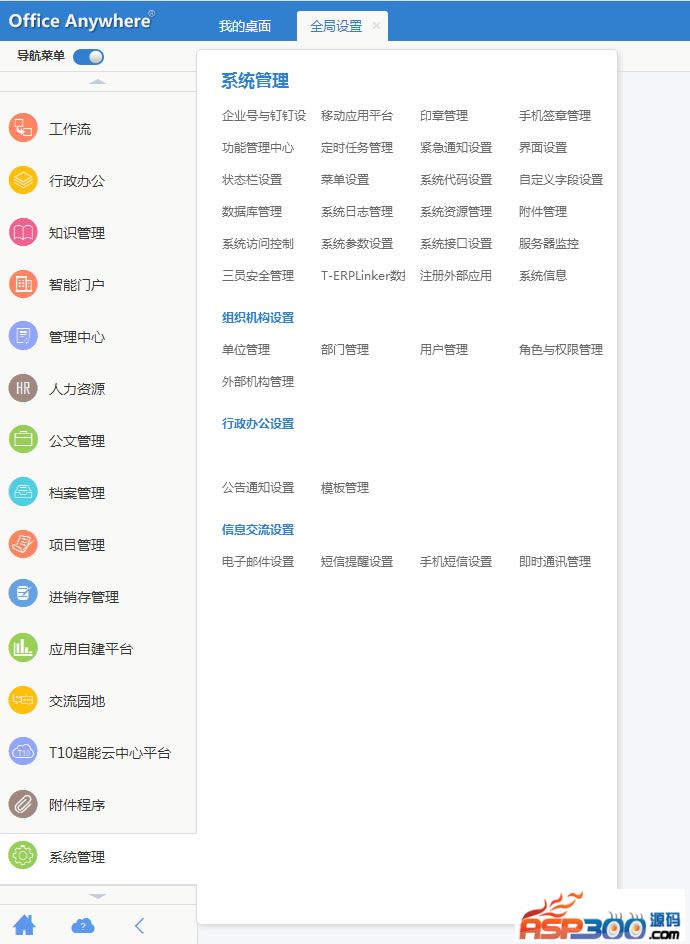Collapse the sidebar with the arrow
Image resolution: width=690 pixels, height=944 pixels.
coord(139,925)
